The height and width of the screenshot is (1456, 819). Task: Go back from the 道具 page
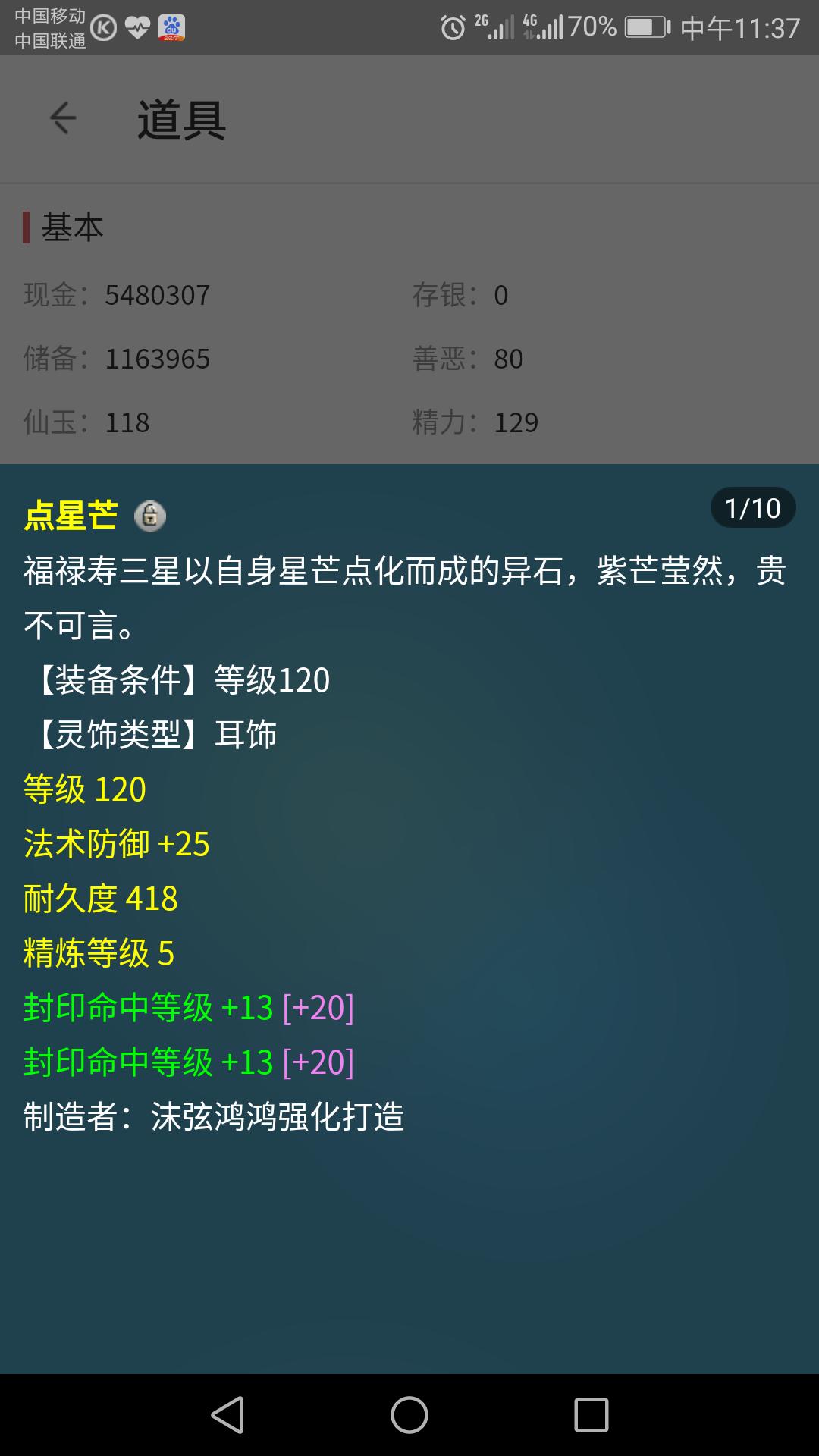point(63,118)
